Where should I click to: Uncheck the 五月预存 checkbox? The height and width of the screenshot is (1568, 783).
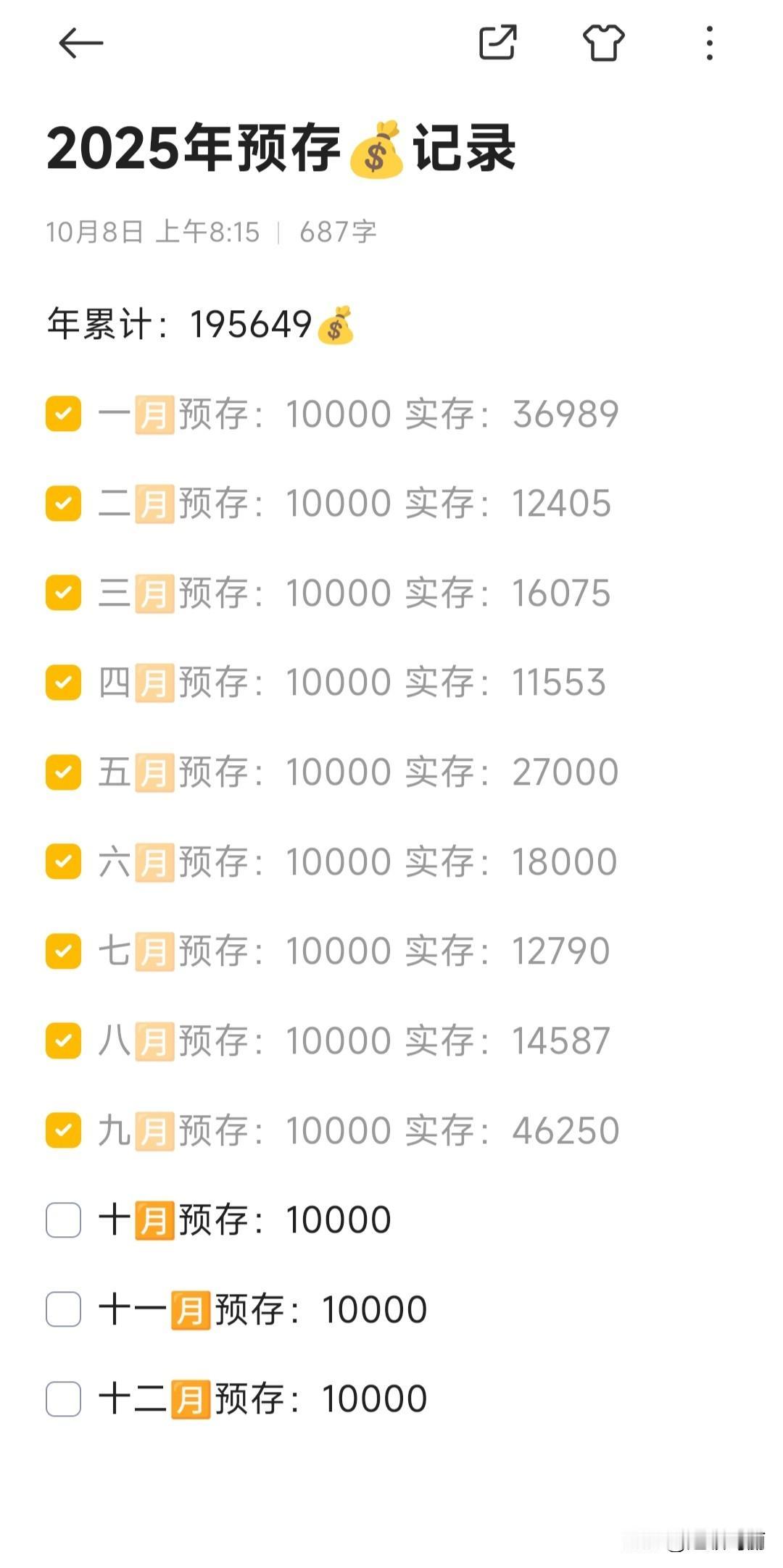coord(64,772)
